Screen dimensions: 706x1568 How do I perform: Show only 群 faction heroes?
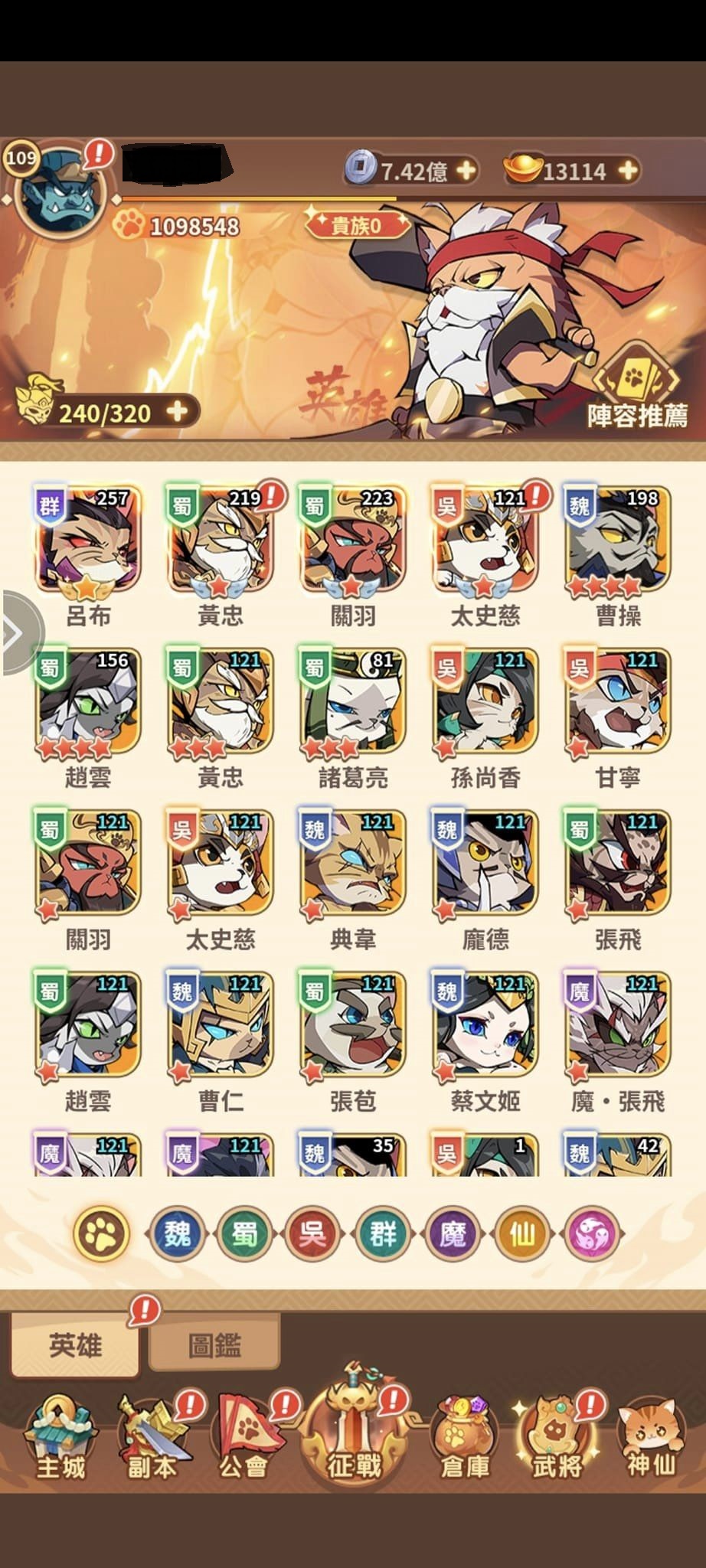click(382, 1233)
